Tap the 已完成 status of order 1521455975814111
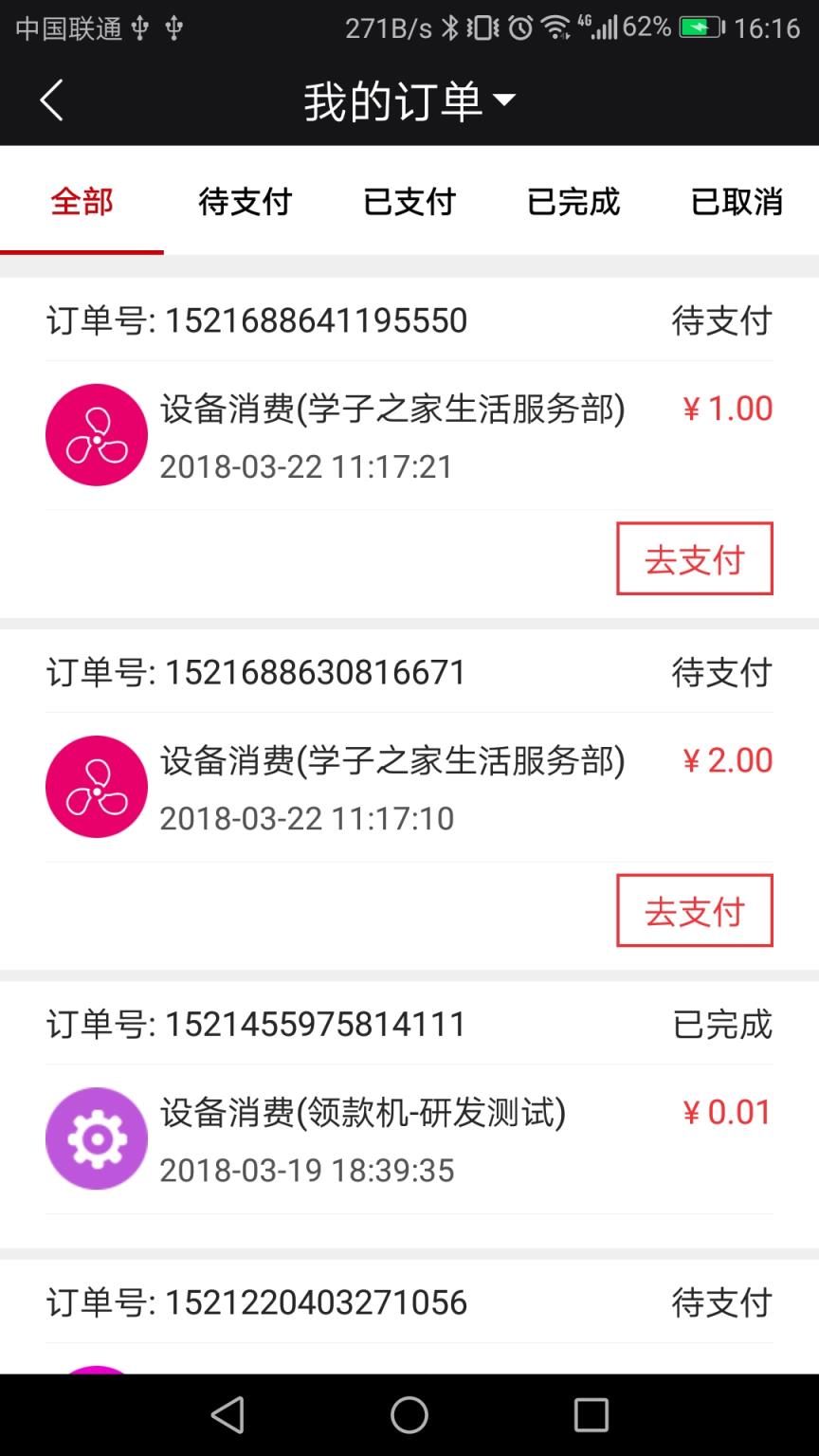 coord(722,1025)
